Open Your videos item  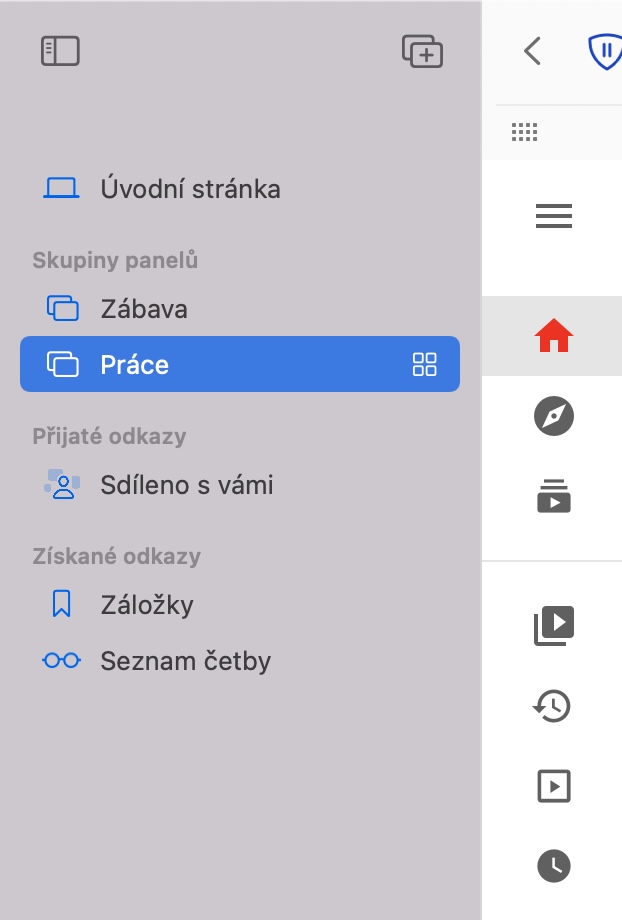553,786
